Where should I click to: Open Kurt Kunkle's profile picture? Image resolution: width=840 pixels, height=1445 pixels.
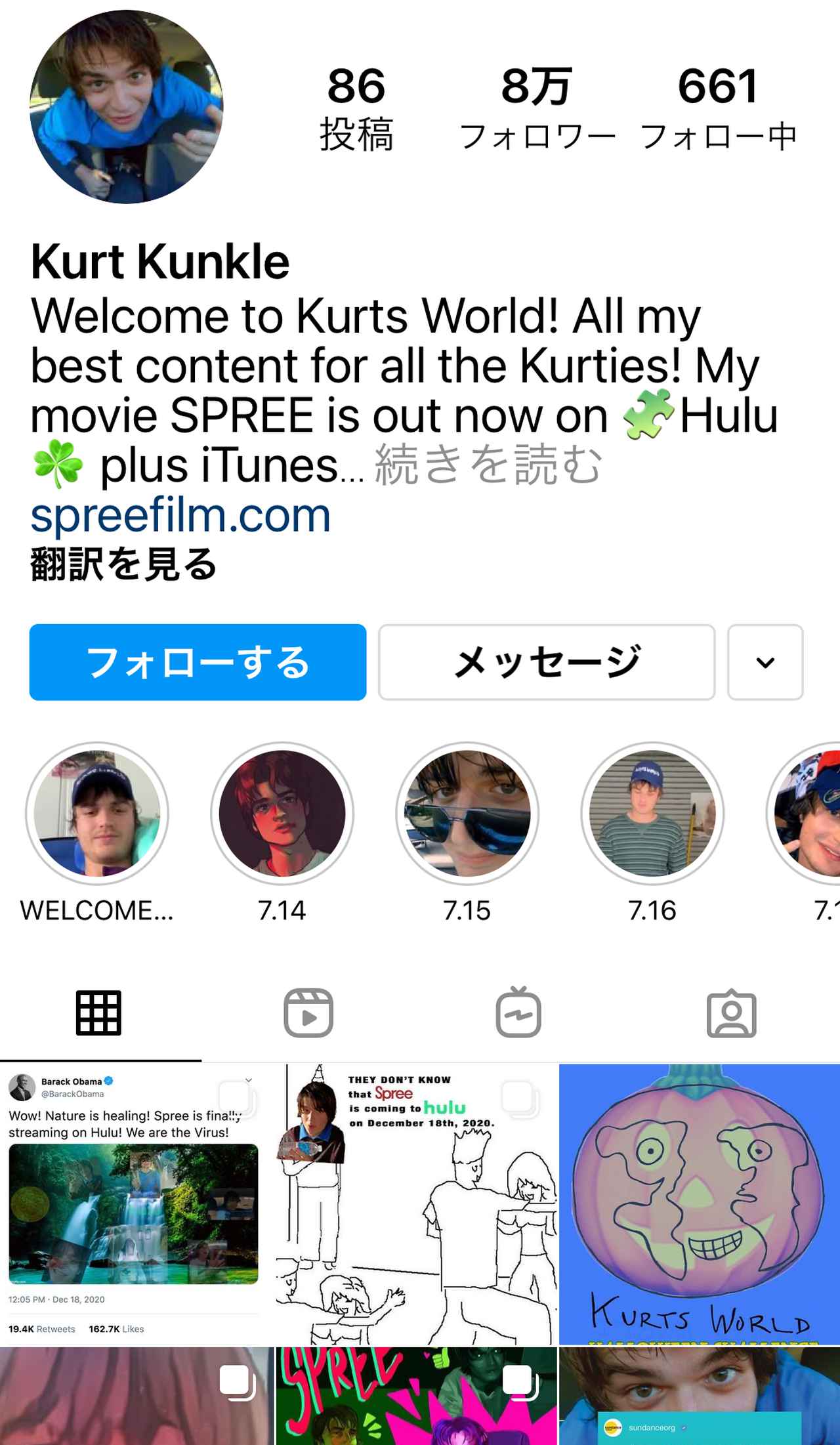click(x=127, y=106)
